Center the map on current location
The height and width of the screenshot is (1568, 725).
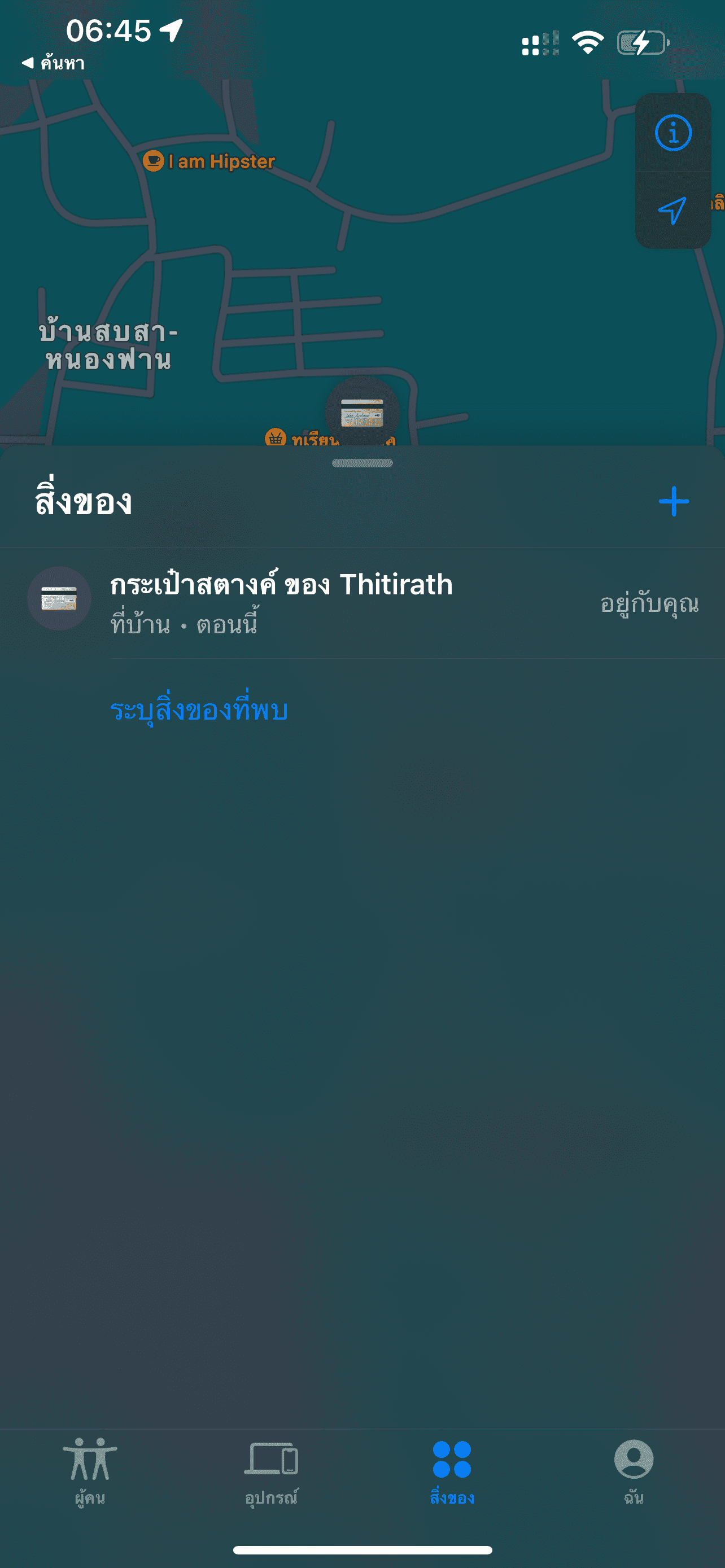(672, 210)
